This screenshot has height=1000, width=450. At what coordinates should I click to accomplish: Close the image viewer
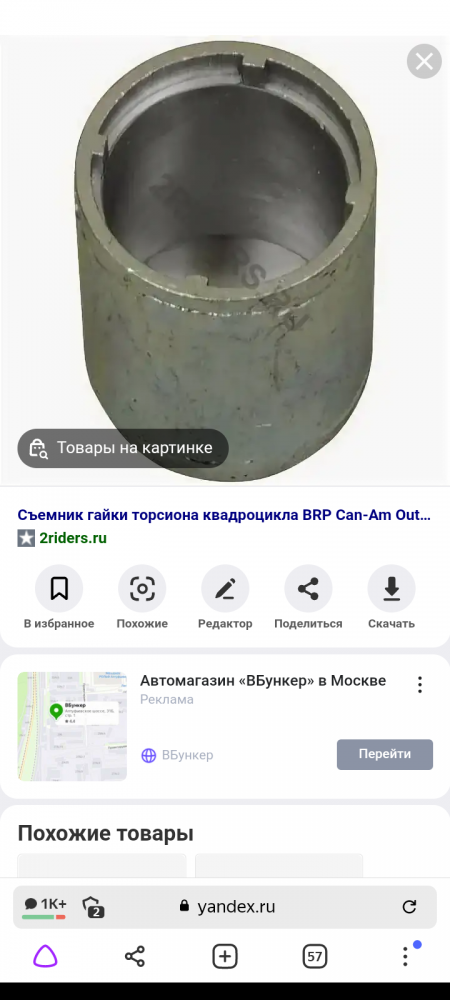(x=424, y=62)
